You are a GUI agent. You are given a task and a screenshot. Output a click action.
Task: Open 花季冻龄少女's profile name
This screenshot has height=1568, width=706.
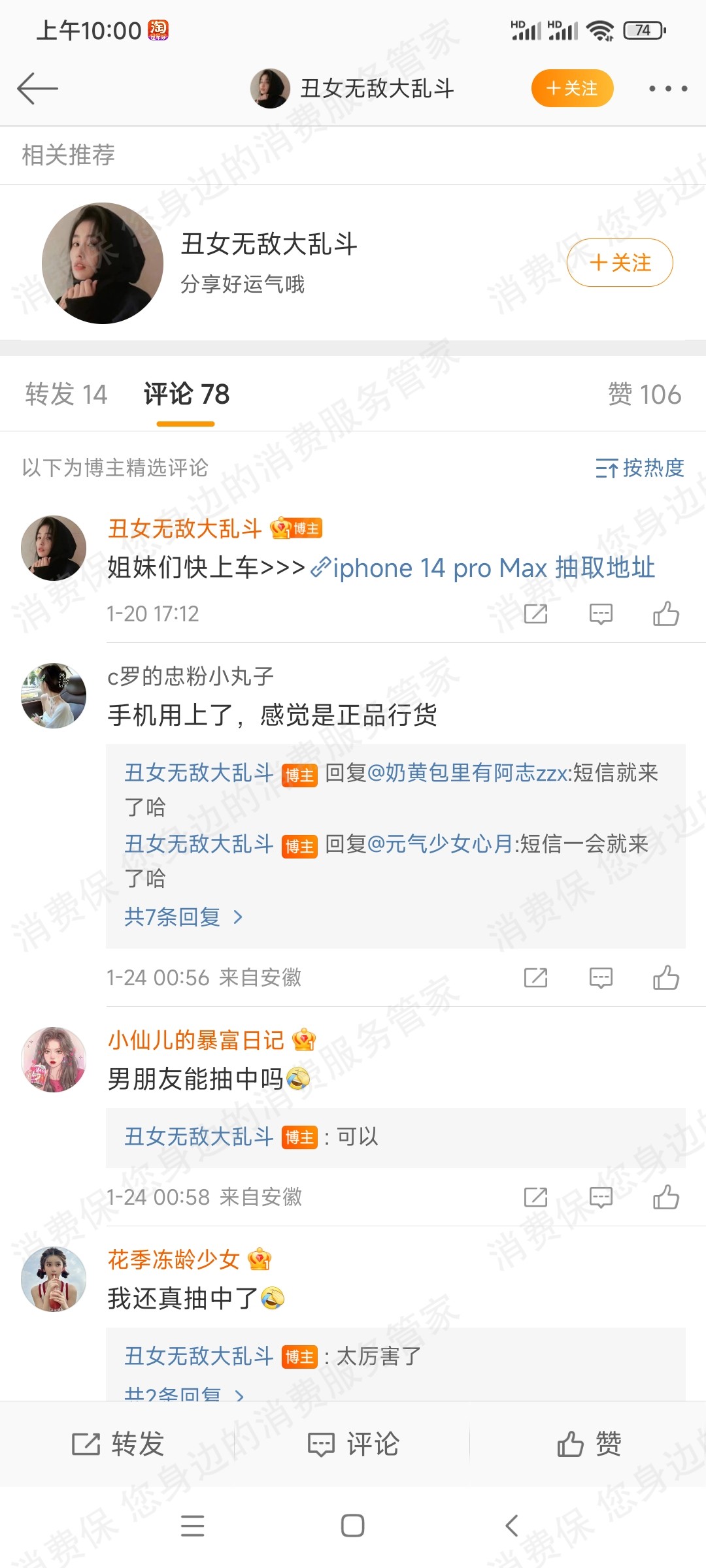(x=173, y=1260)
